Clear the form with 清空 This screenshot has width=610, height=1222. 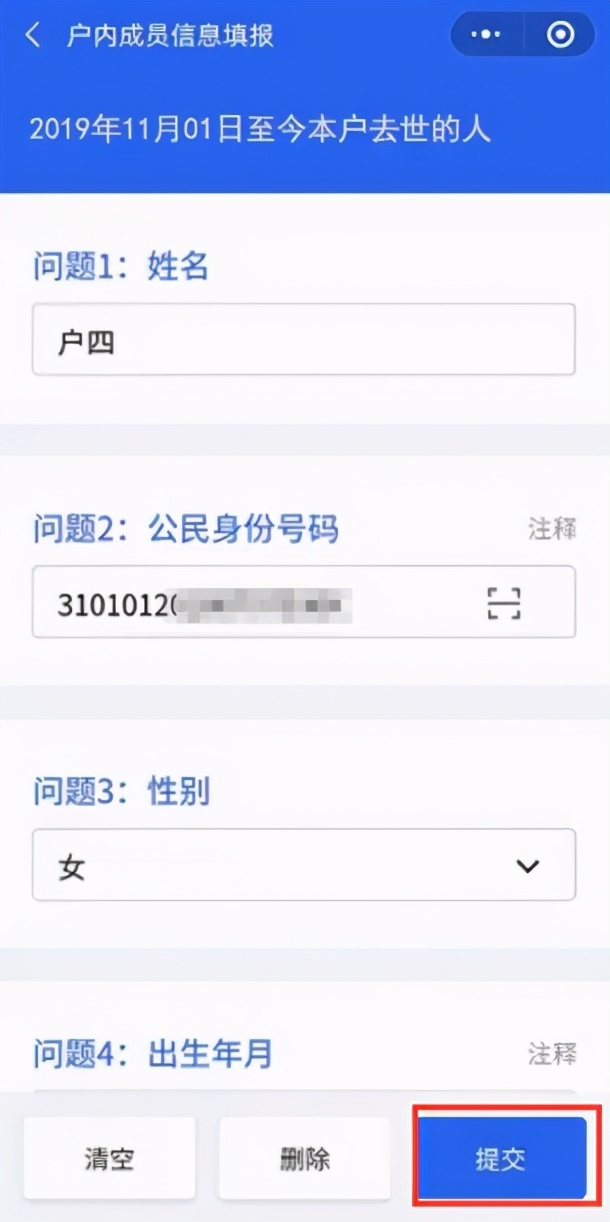110,1159
